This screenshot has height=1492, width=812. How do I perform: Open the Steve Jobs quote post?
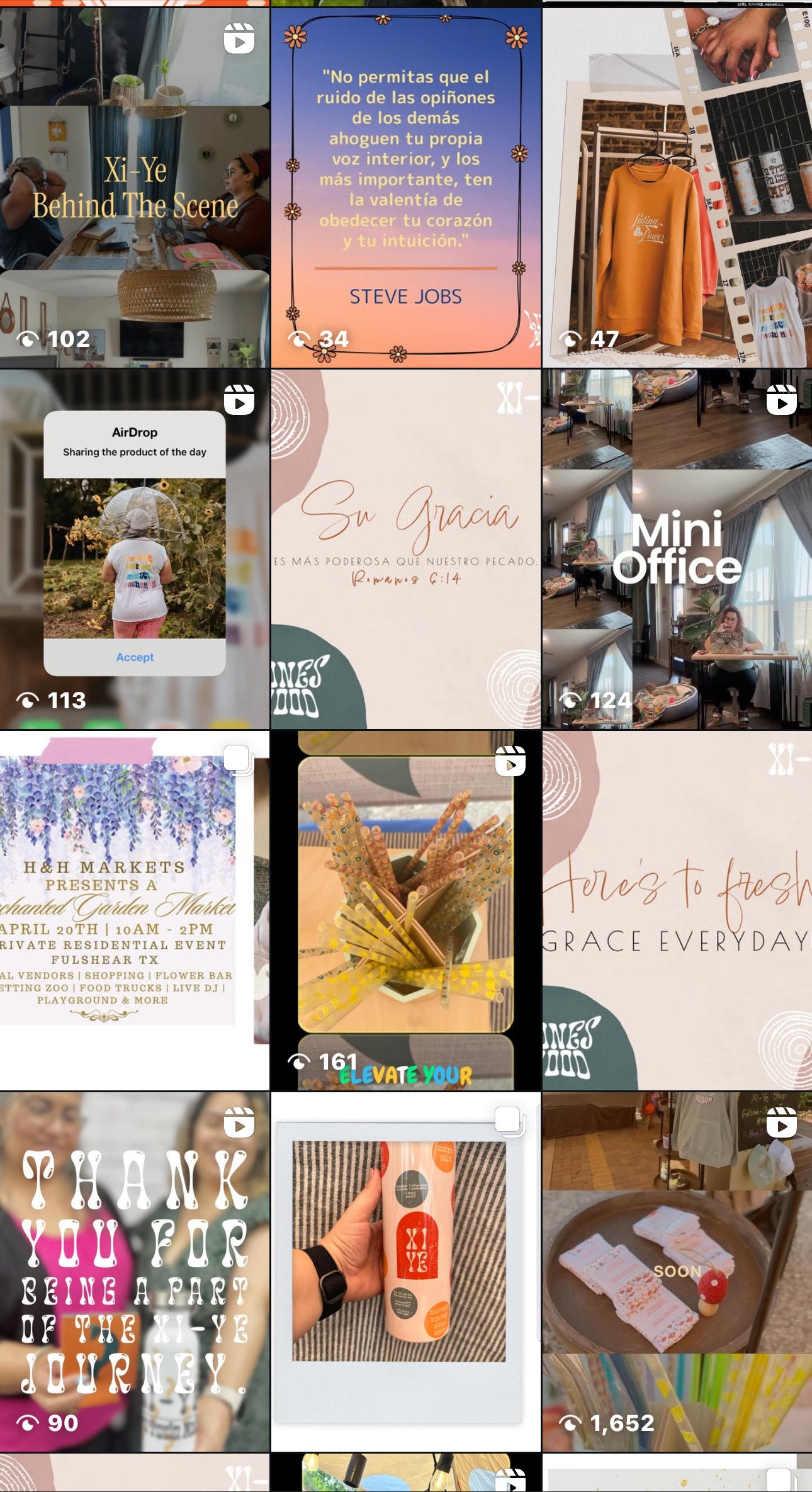click(x=405, y=189)
